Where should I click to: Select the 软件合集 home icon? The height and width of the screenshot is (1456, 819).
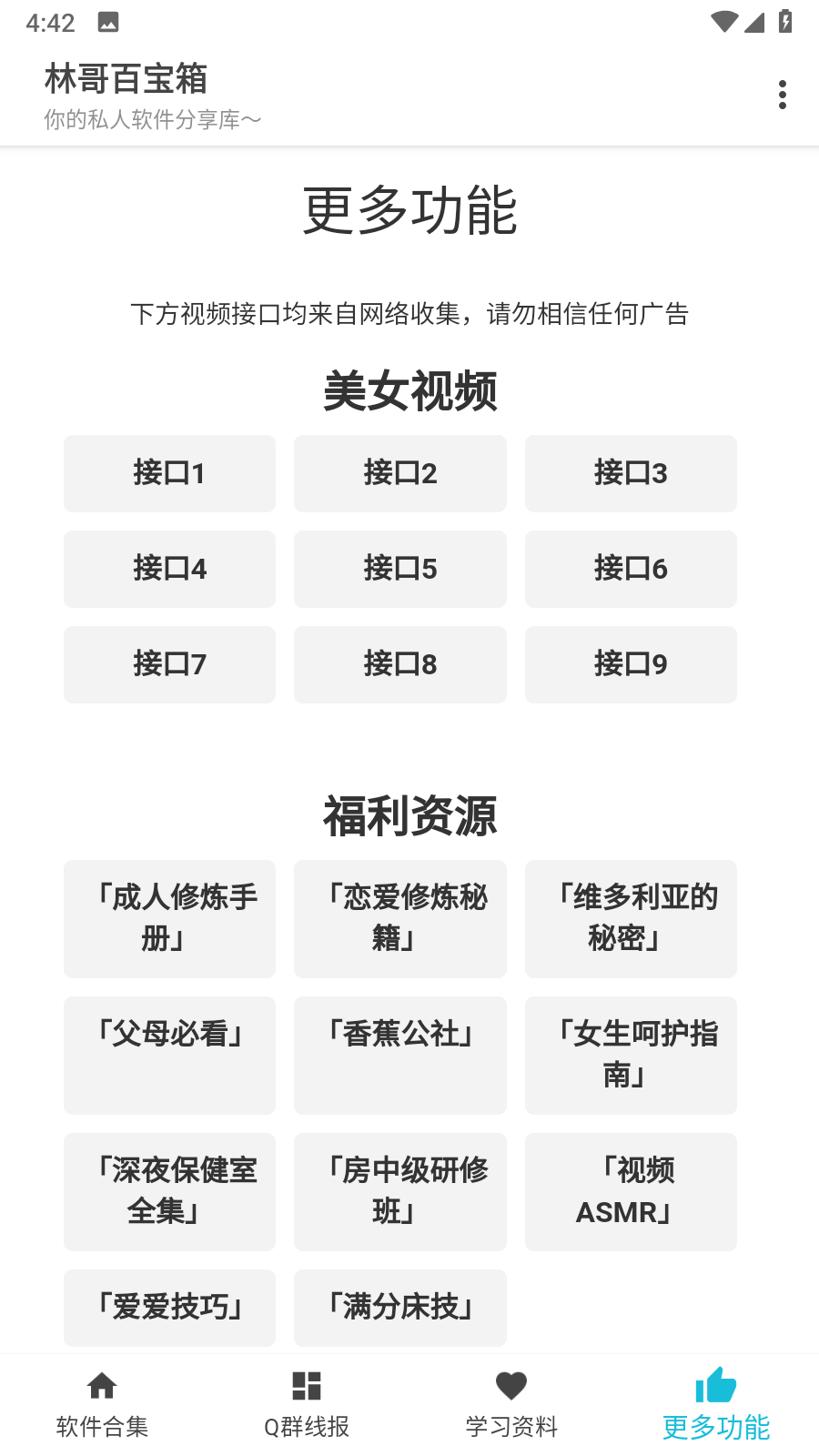click(102, 1385)
